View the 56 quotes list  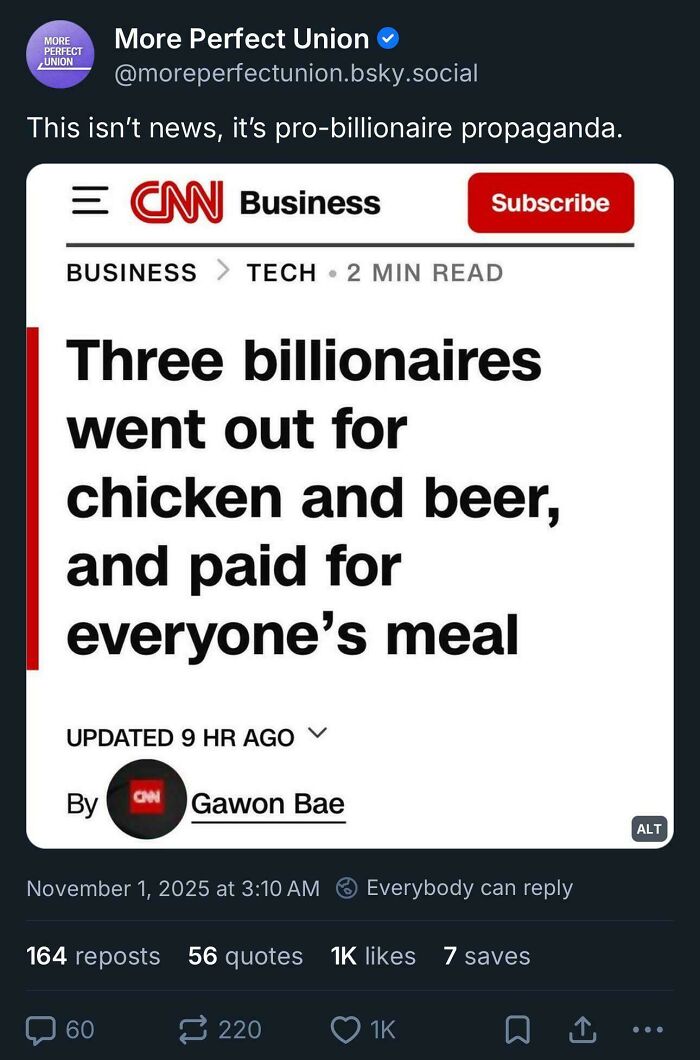[245, 956]
